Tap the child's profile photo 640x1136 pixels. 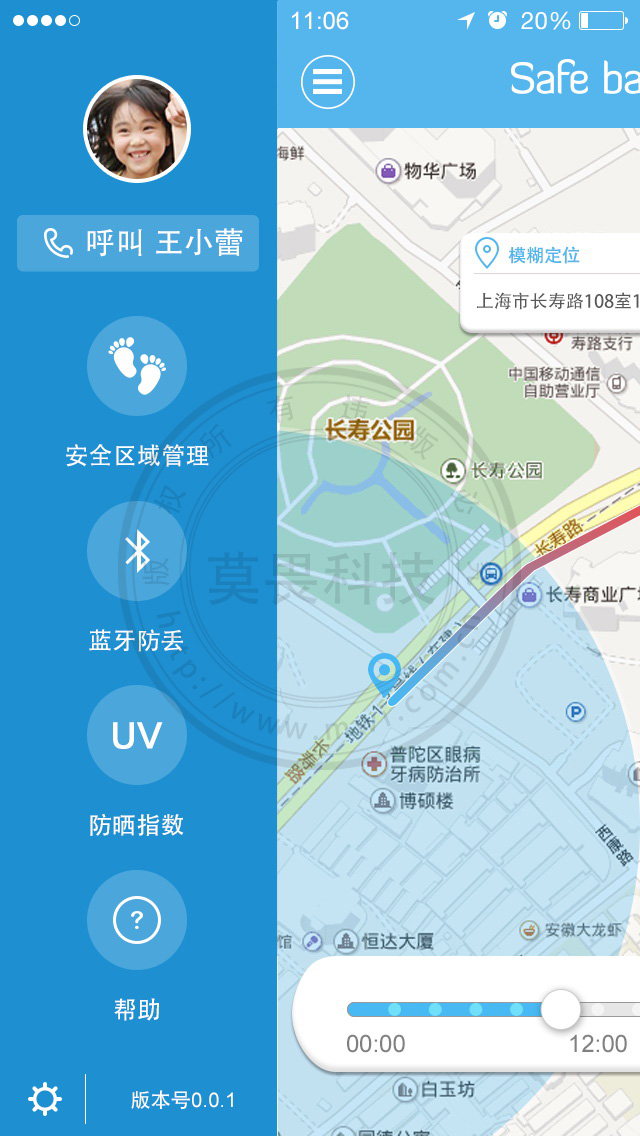click(137, 129)
